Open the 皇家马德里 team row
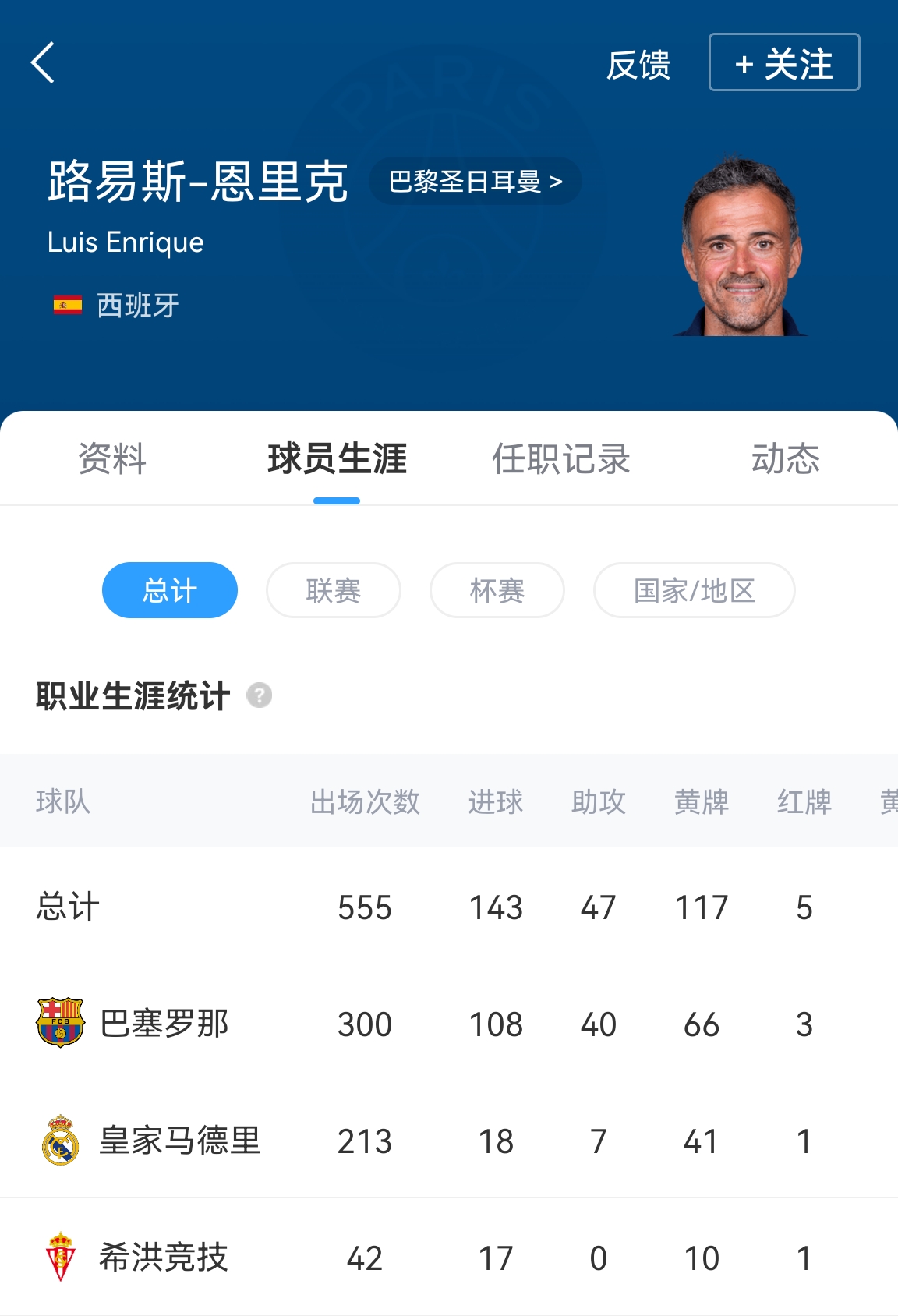Screen dimensions: 898x1316 coord(179,1141)
